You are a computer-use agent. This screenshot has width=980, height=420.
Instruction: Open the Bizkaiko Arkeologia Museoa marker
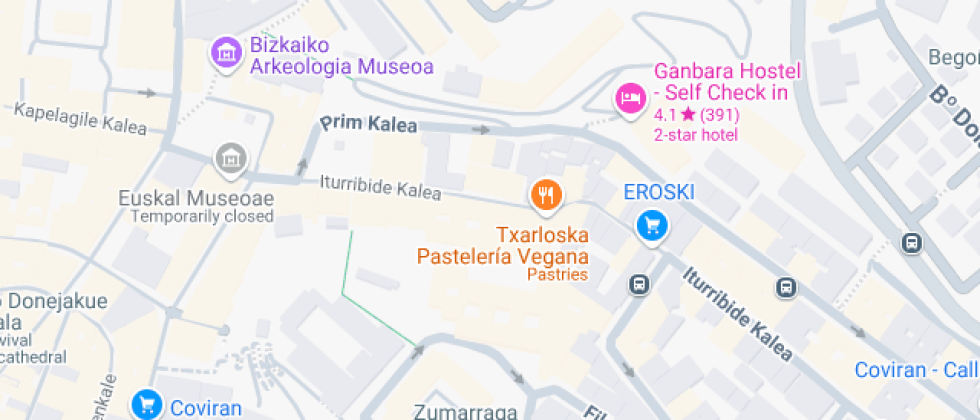[227, 53]
